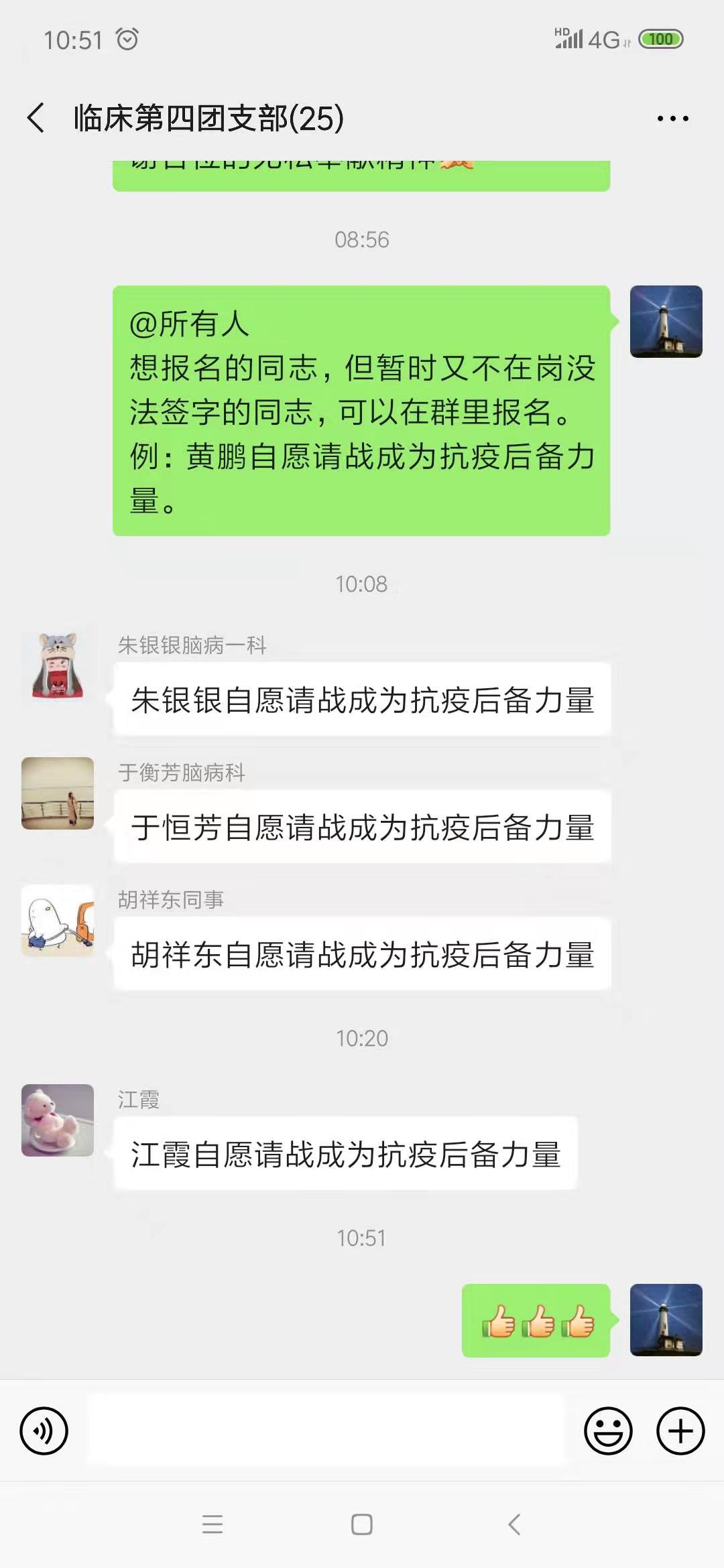Open 胡祥东同事's profile avatar

(x=58, y=921)
